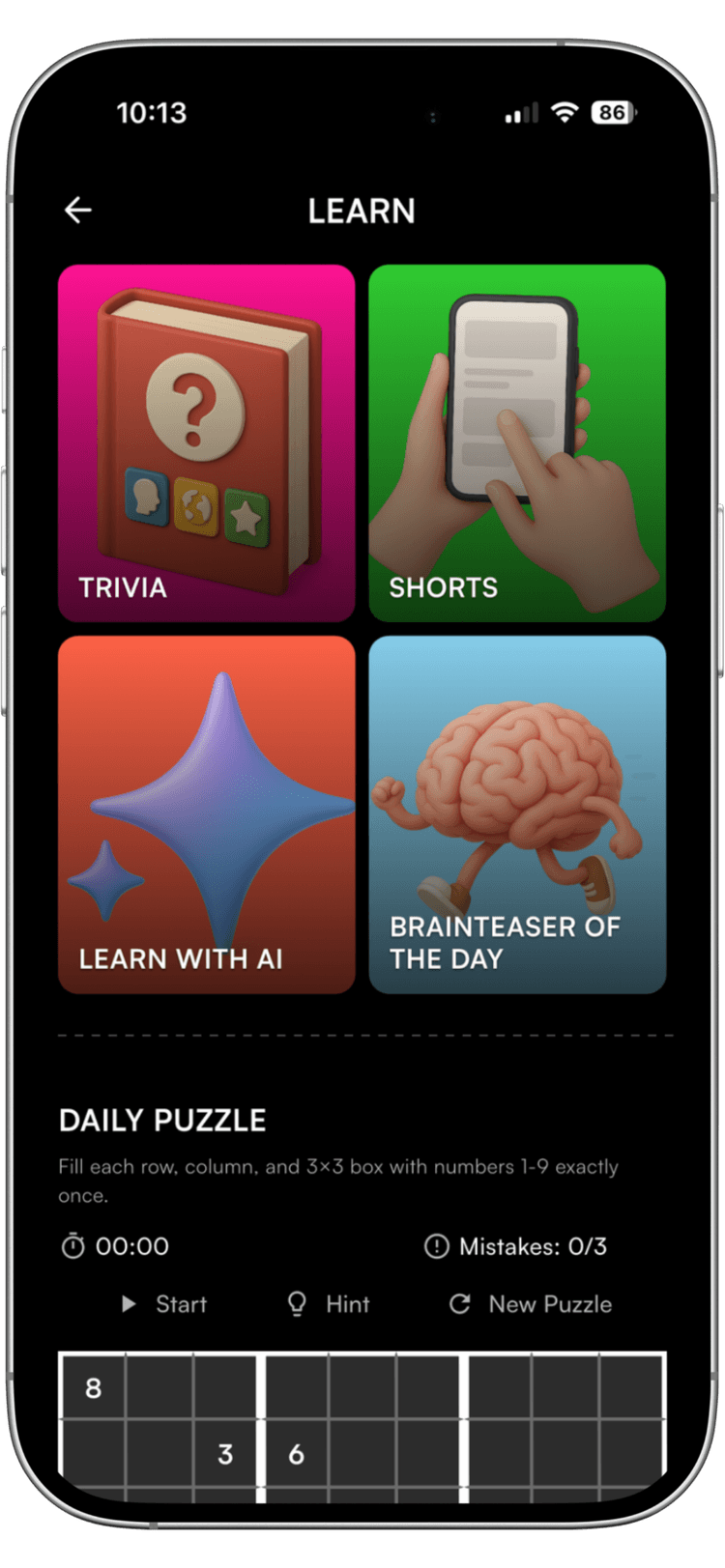Tap the Shorts phone-in-hands icon
Image resolution: width=725 pixels, height=1568 pixels.
[x=515, y=415]
